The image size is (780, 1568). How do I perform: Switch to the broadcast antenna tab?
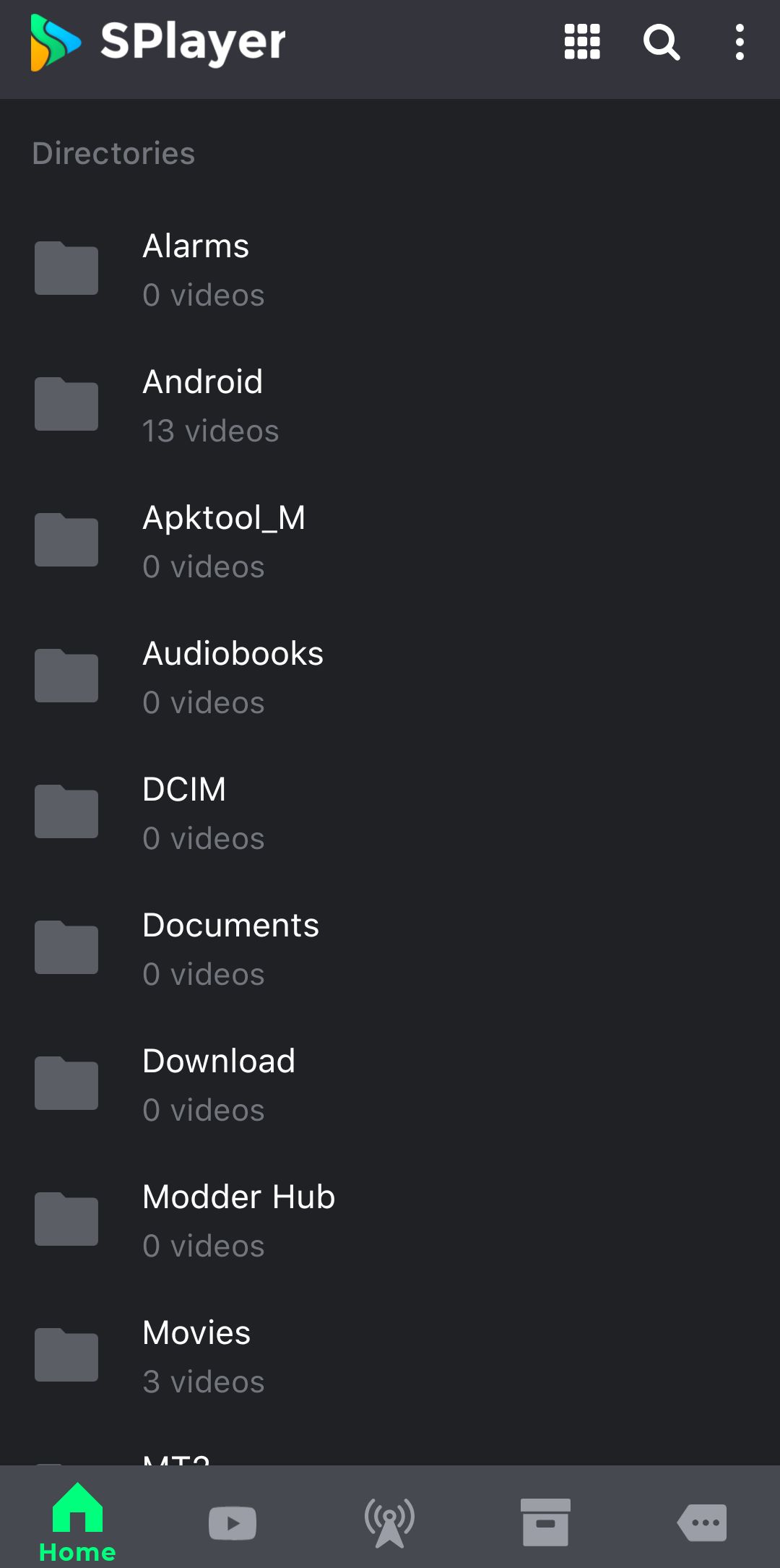(389, 1522)
